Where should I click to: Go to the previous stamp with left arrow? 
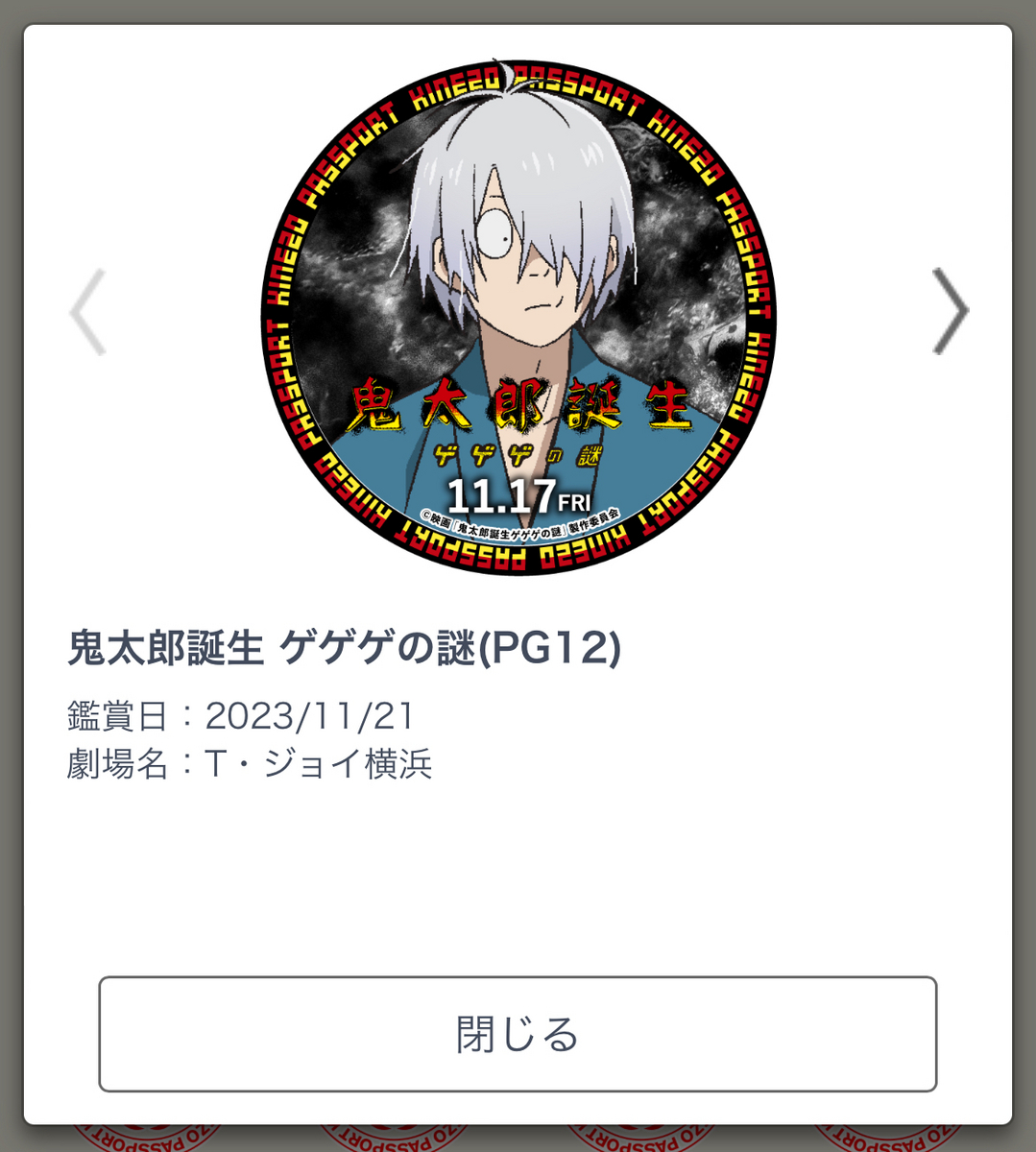[86, 311]
